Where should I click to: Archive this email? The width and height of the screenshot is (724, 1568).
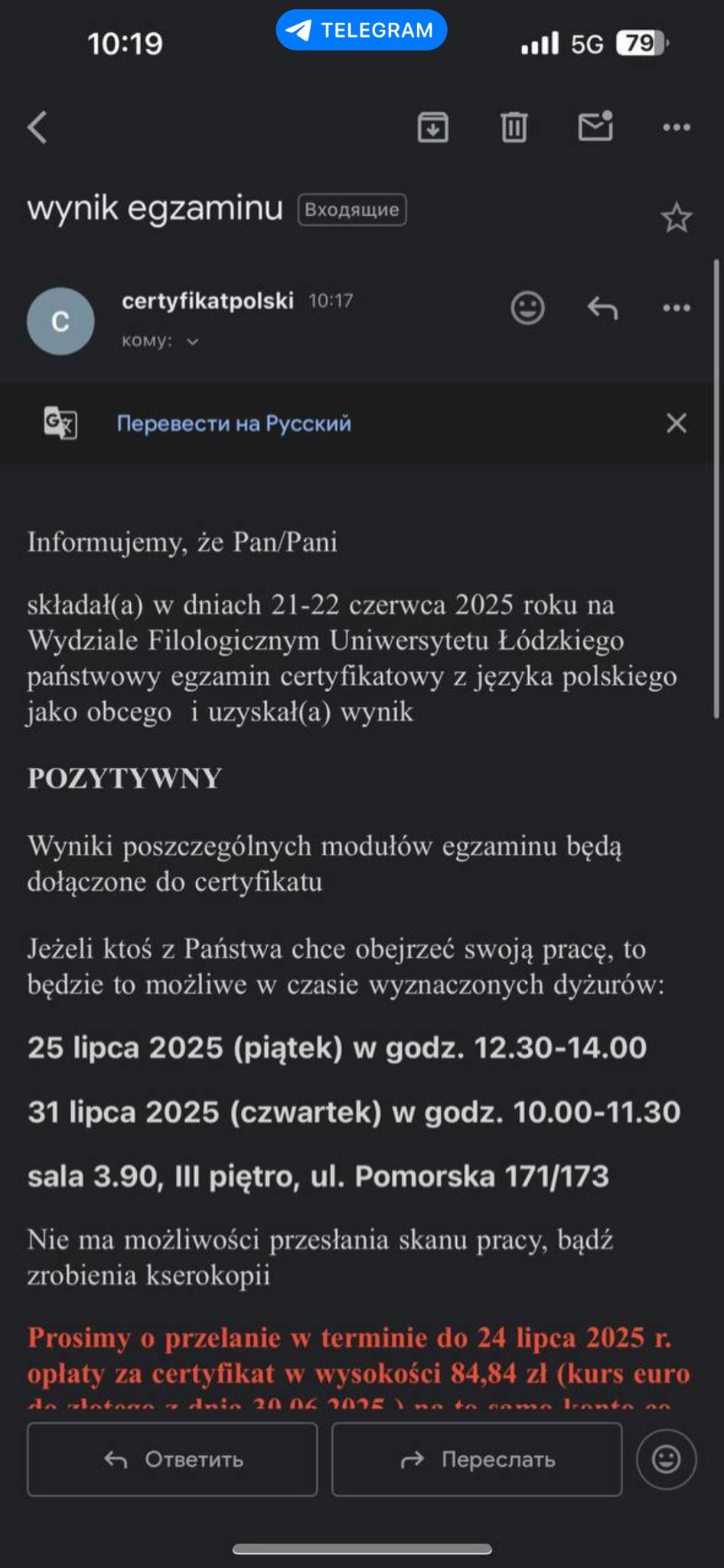[x=432, y=127]
